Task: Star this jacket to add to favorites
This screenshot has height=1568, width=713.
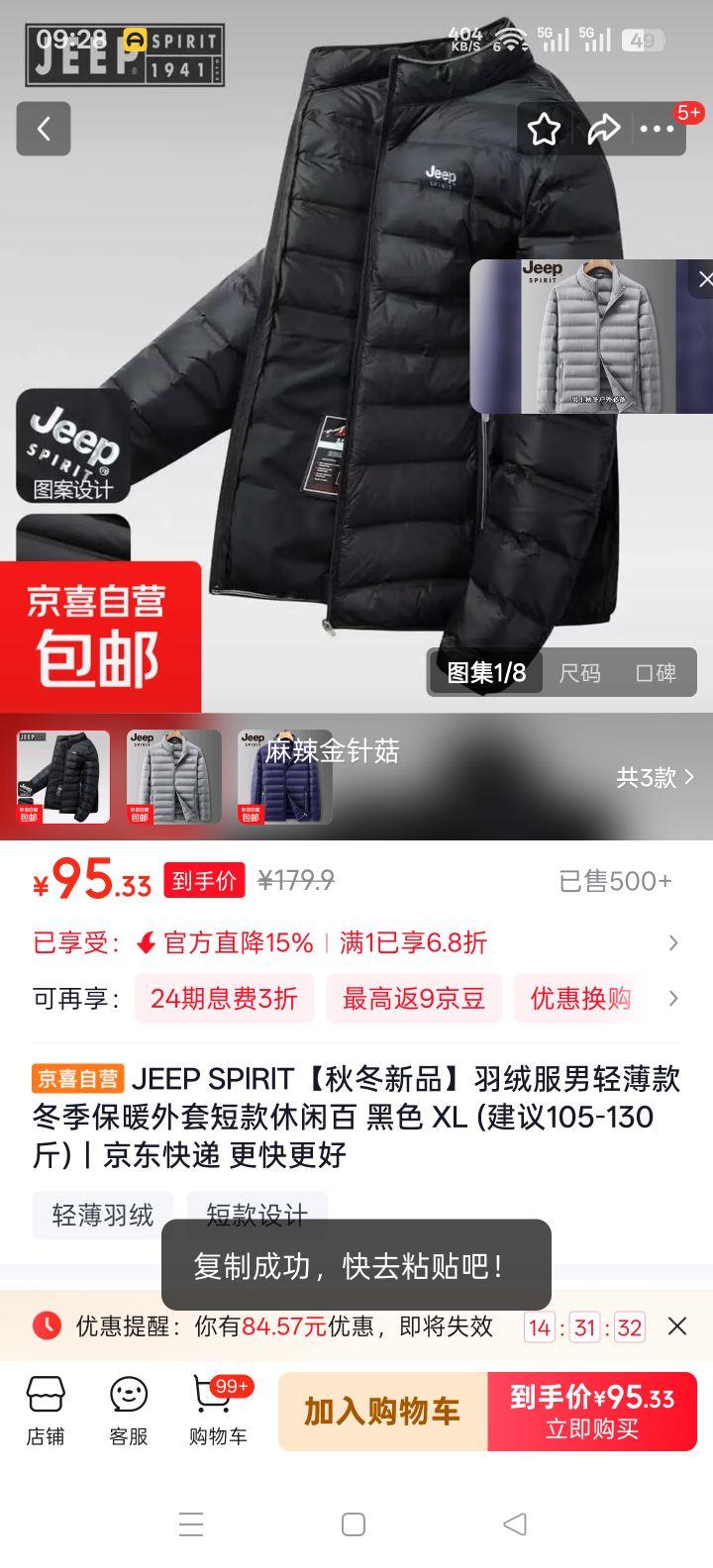Action: point(544,129)
